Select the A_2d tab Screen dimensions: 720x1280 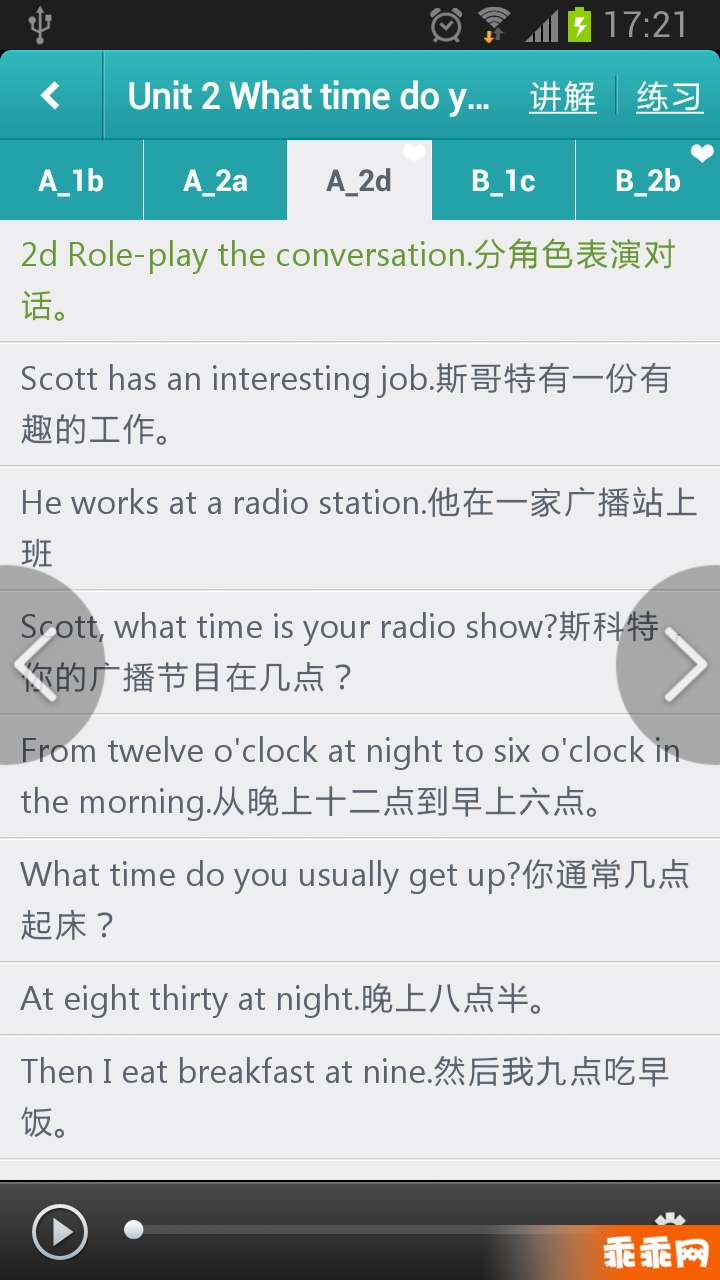[359, 181]
